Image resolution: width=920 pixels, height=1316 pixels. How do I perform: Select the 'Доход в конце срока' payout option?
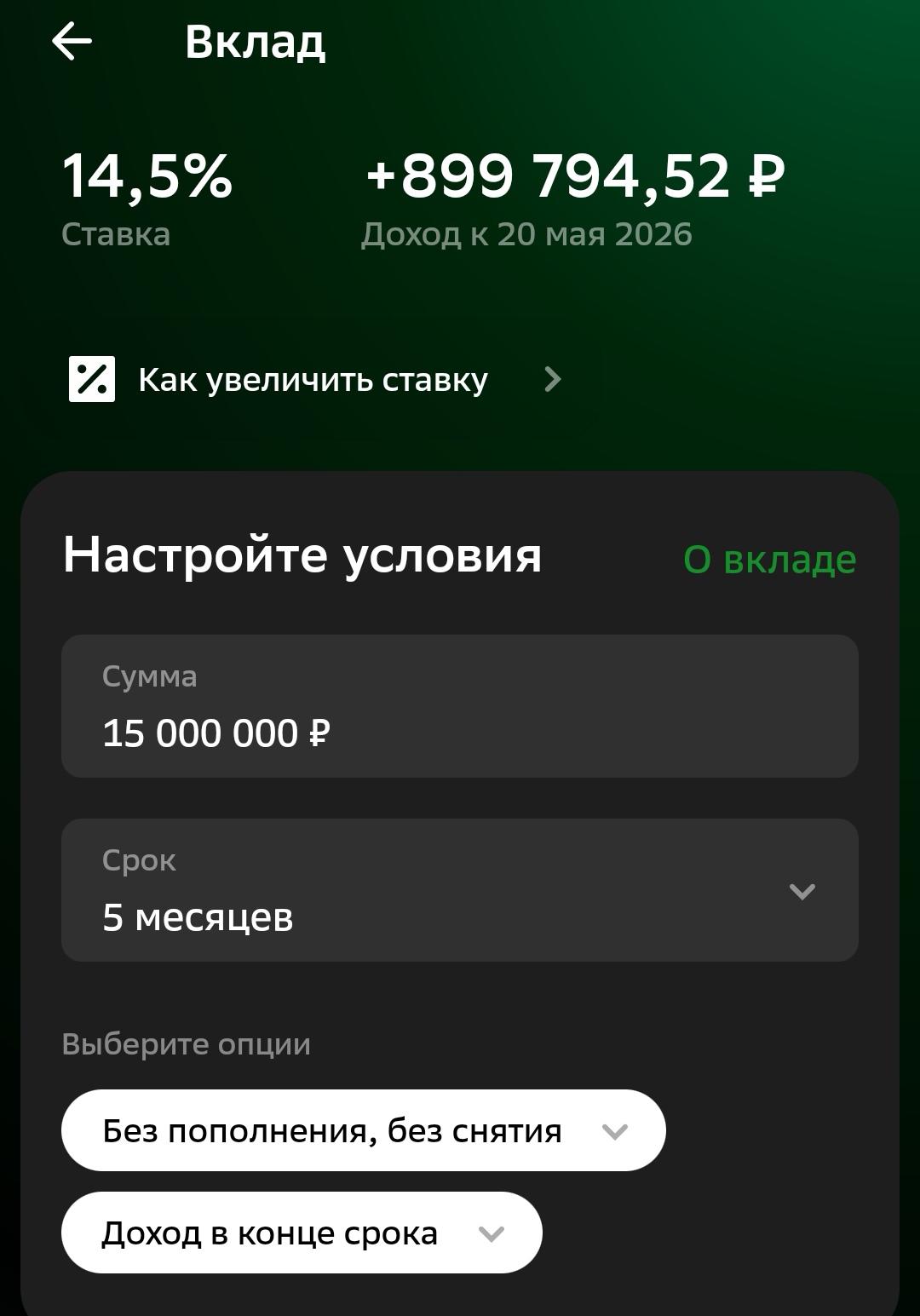click(302, 1233)
